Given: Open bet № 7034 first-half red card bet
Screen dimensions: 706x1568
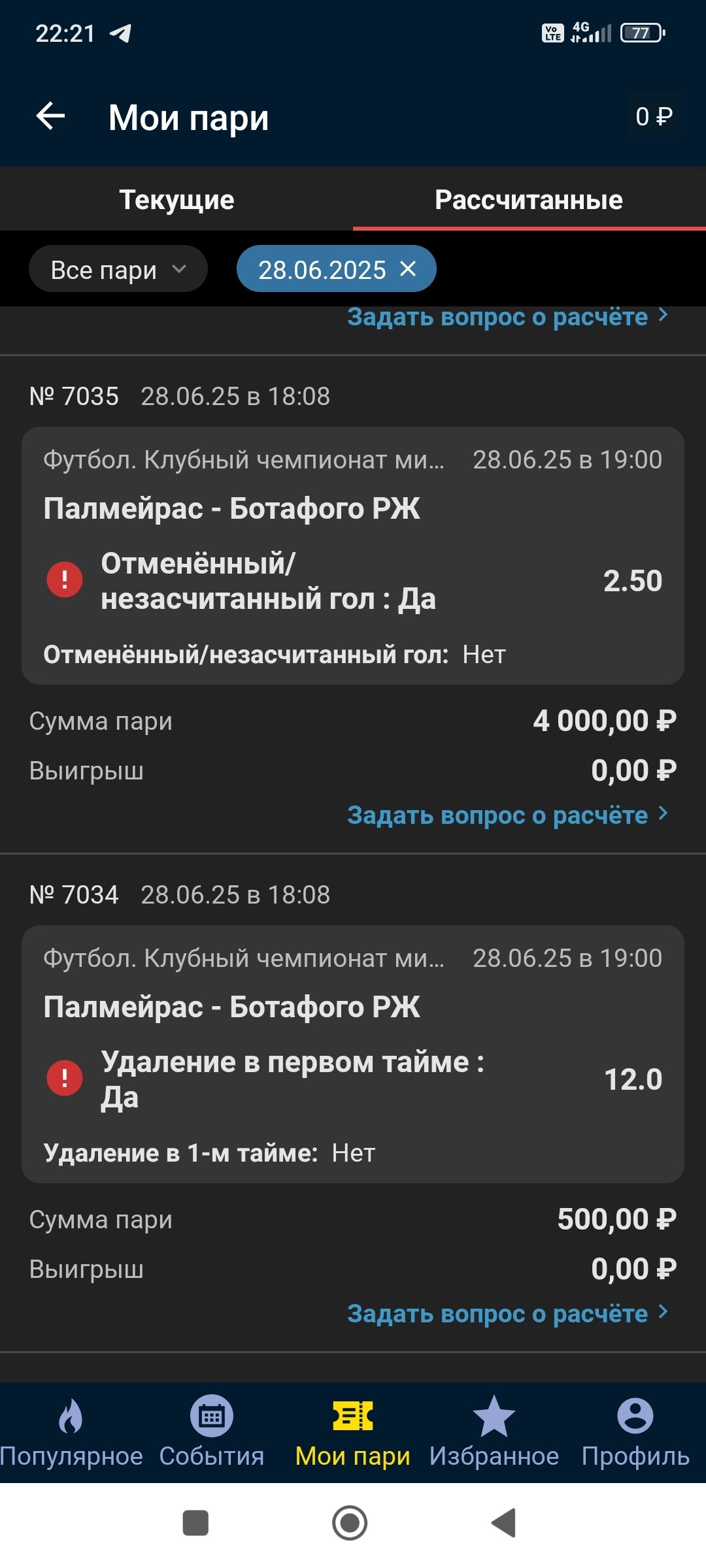Looking at the screenshot, I should [353, 1053].
